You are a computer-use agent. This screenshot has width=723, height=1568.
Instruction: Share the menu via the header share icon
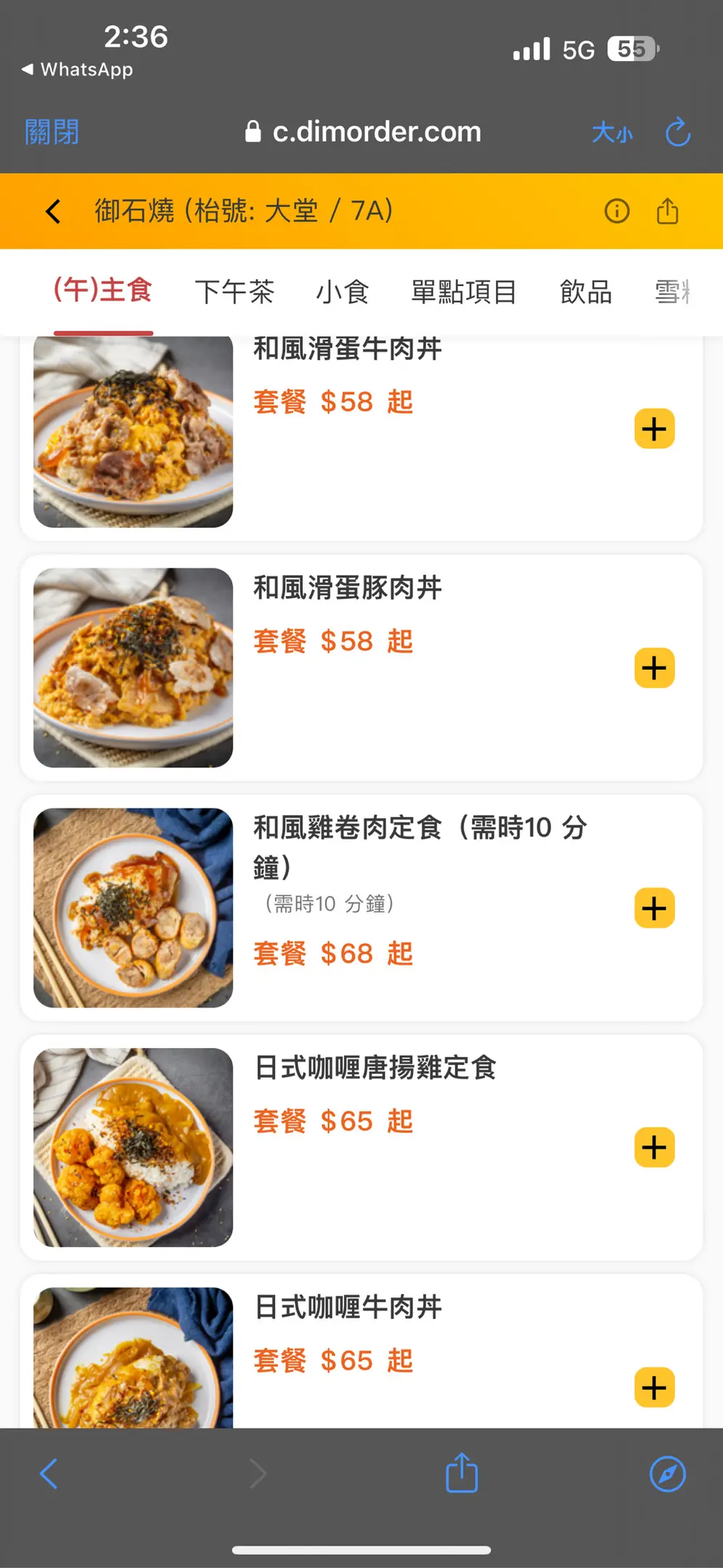[x=667, y=211]
